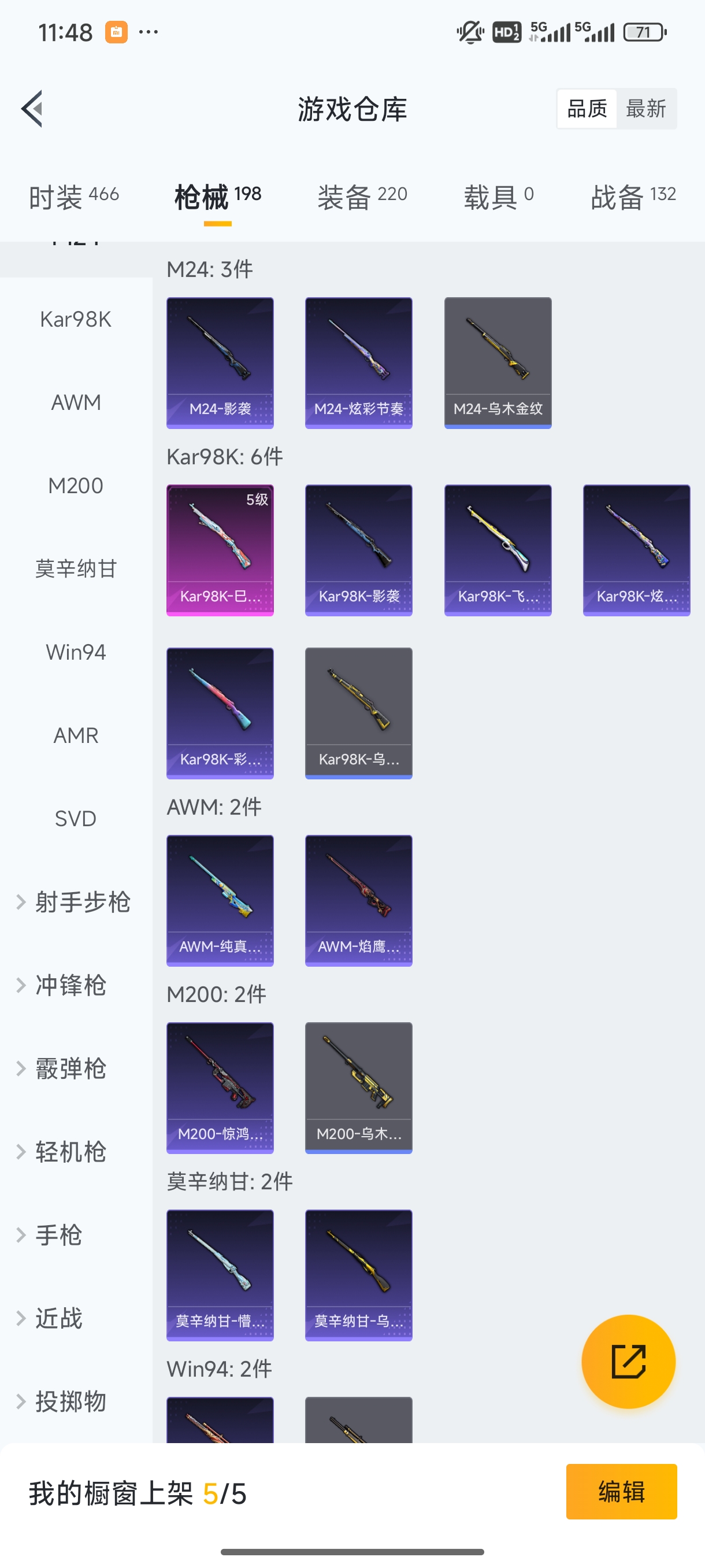Image resolution: width=705 pixels, height=1568 pixels.
Task: Open the M24-乌木金纹 skin
Action: point(498,363)
